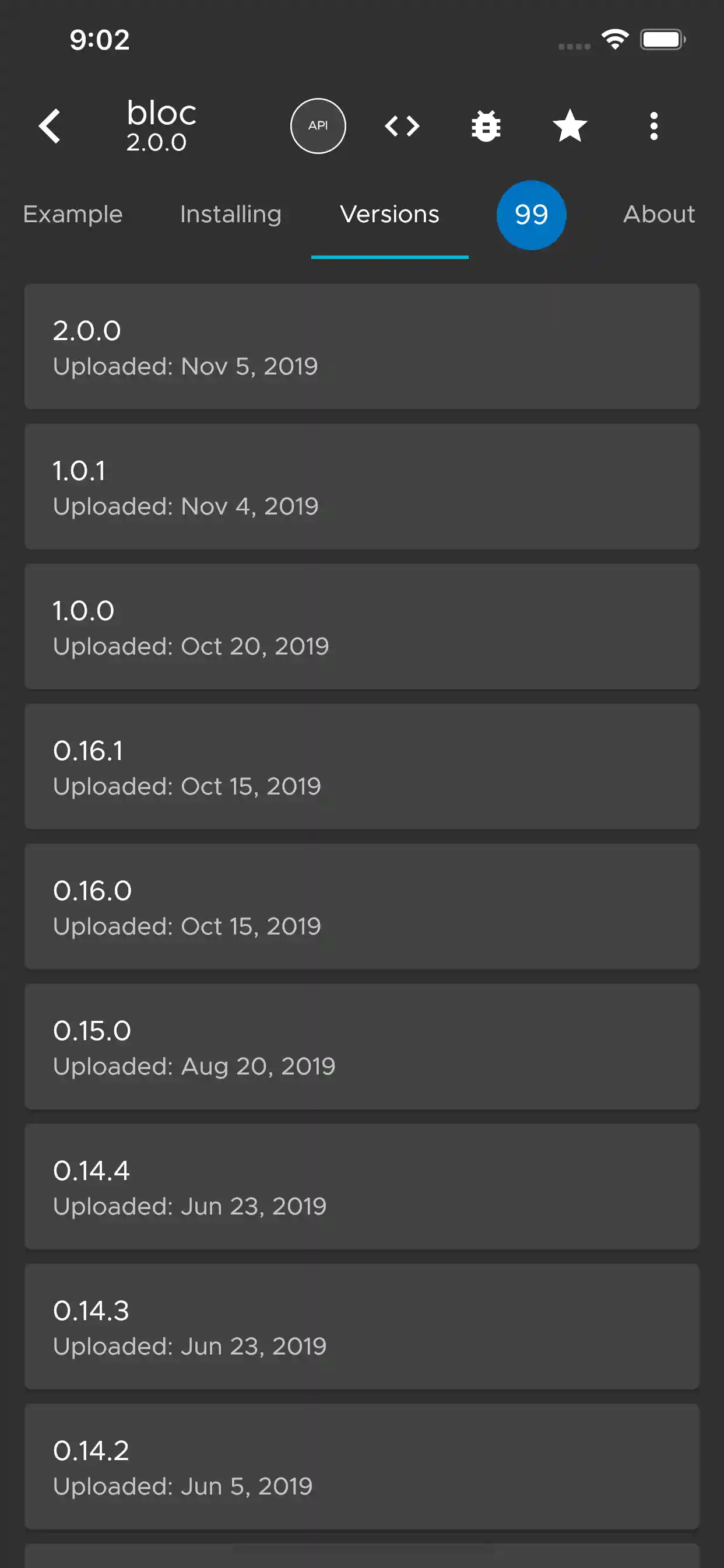Switch to the Example tab

click(72, 215)
